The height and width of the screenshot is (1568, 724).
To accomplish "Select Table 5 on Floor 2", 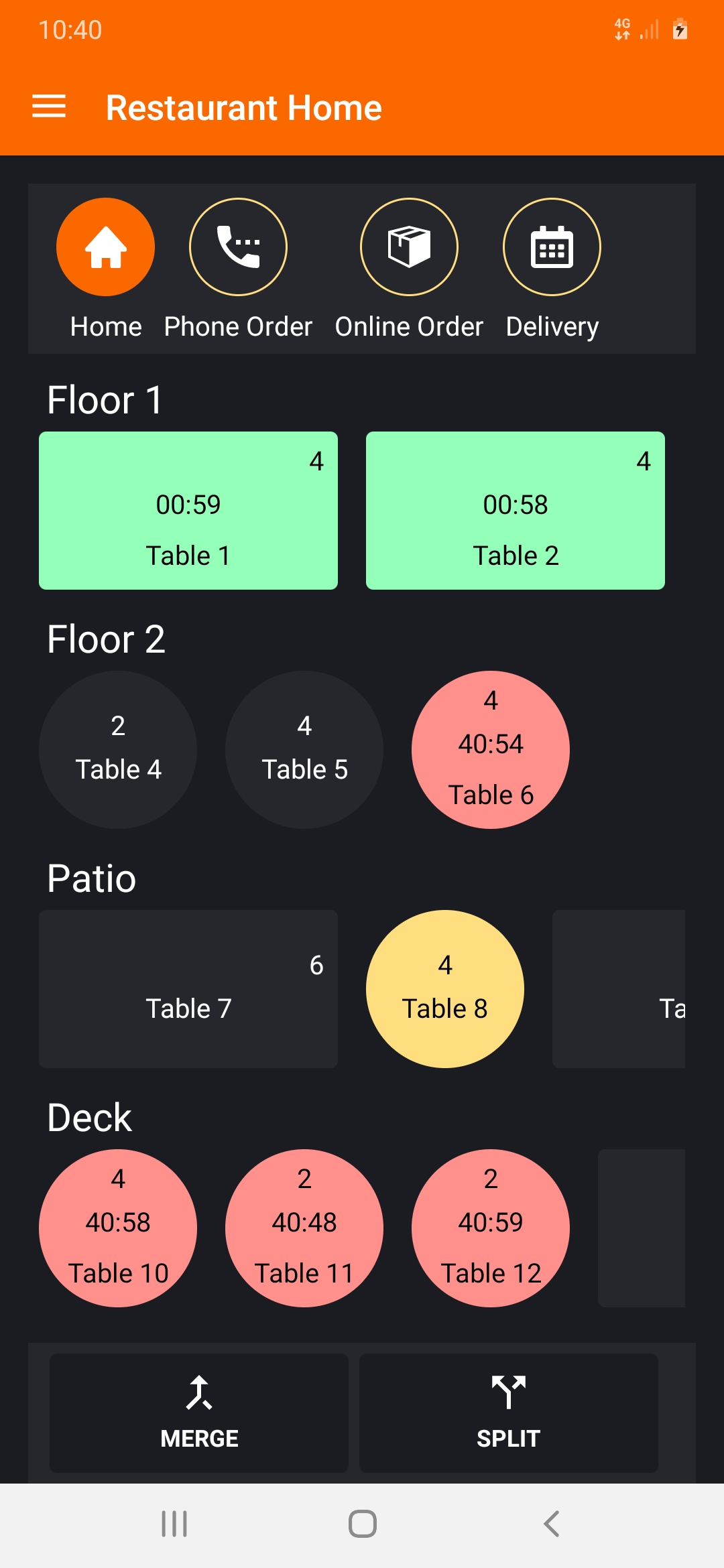I will click(304, 750).
